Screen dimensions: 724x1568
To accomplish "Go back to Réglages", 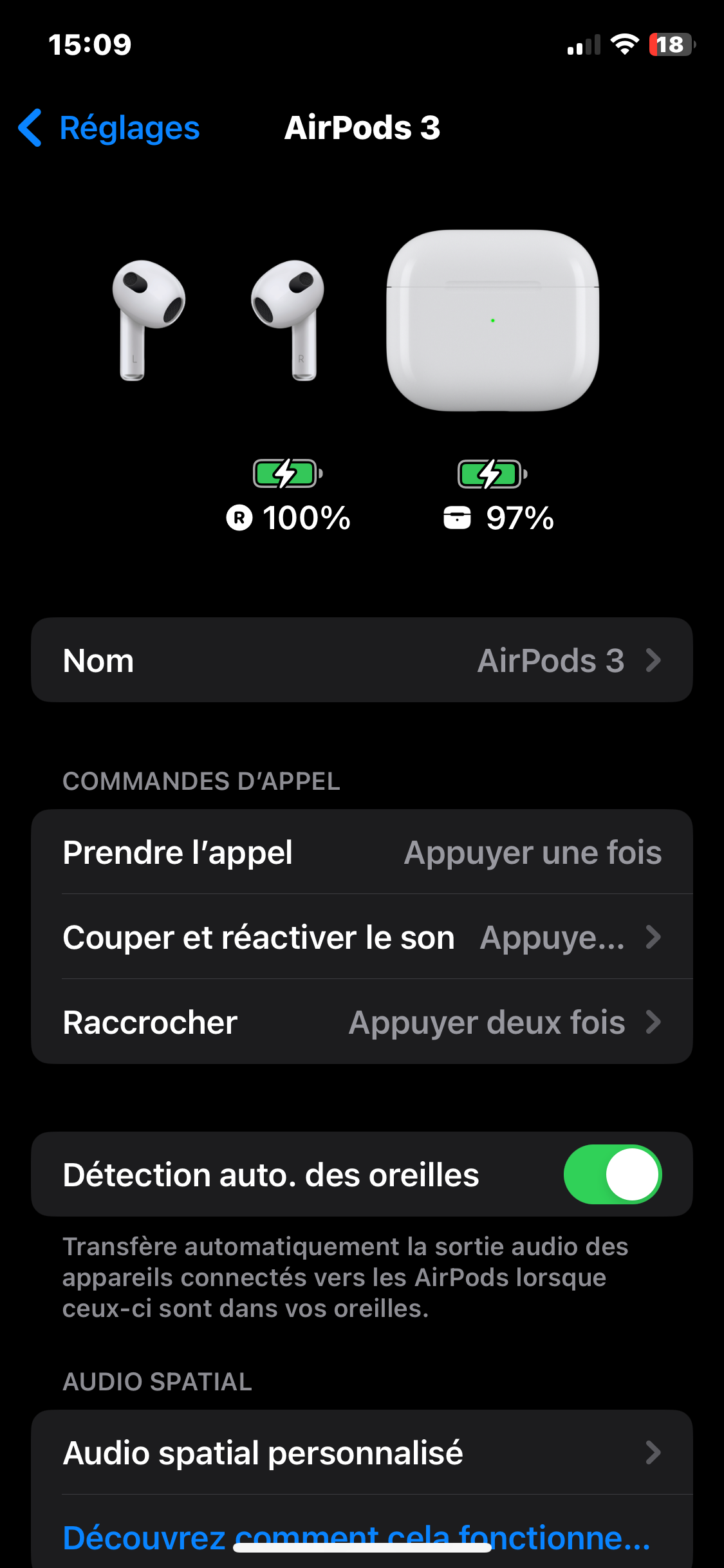I will click(109, 127).
